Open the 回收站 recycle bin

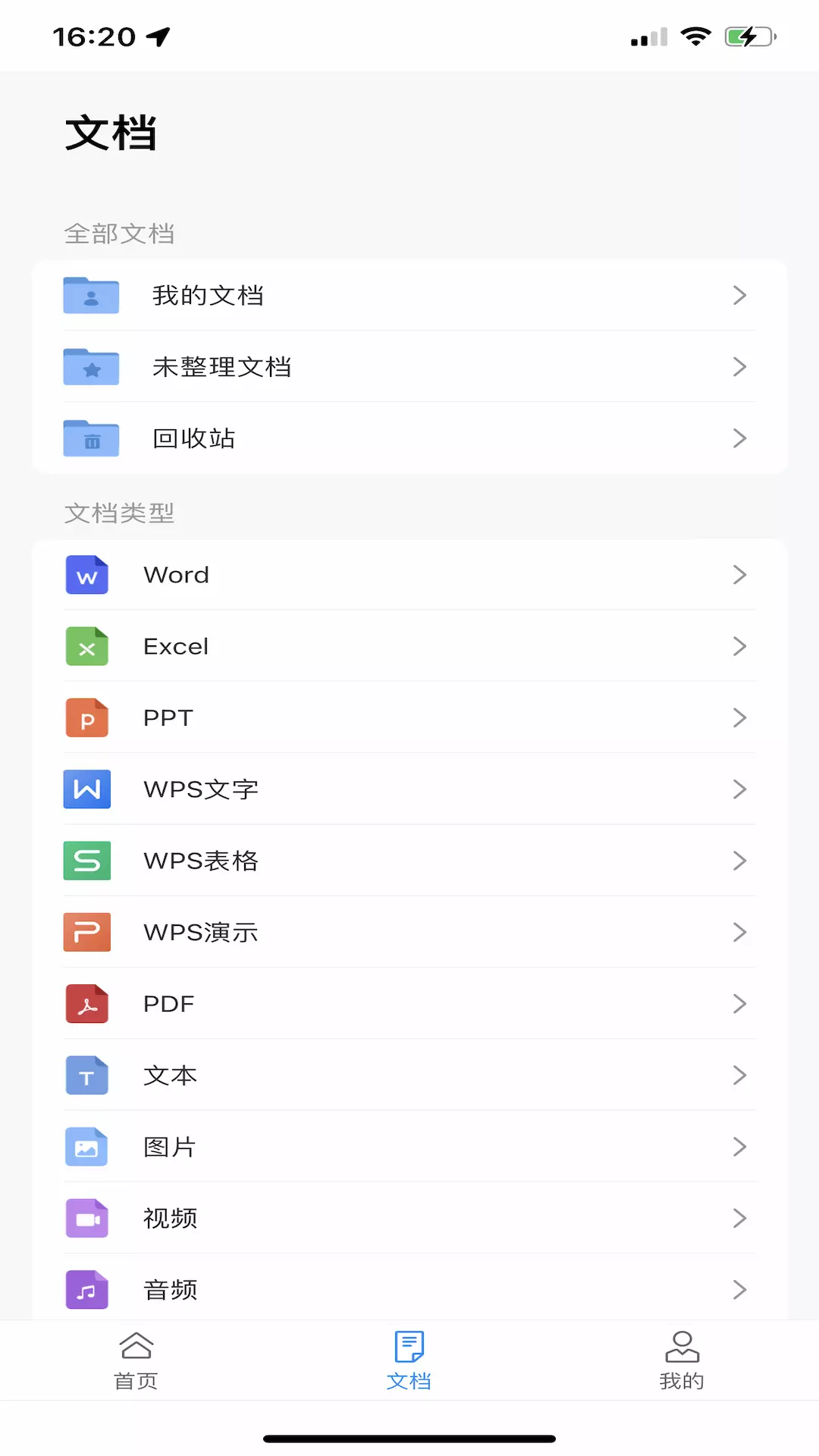coord(409,438)
